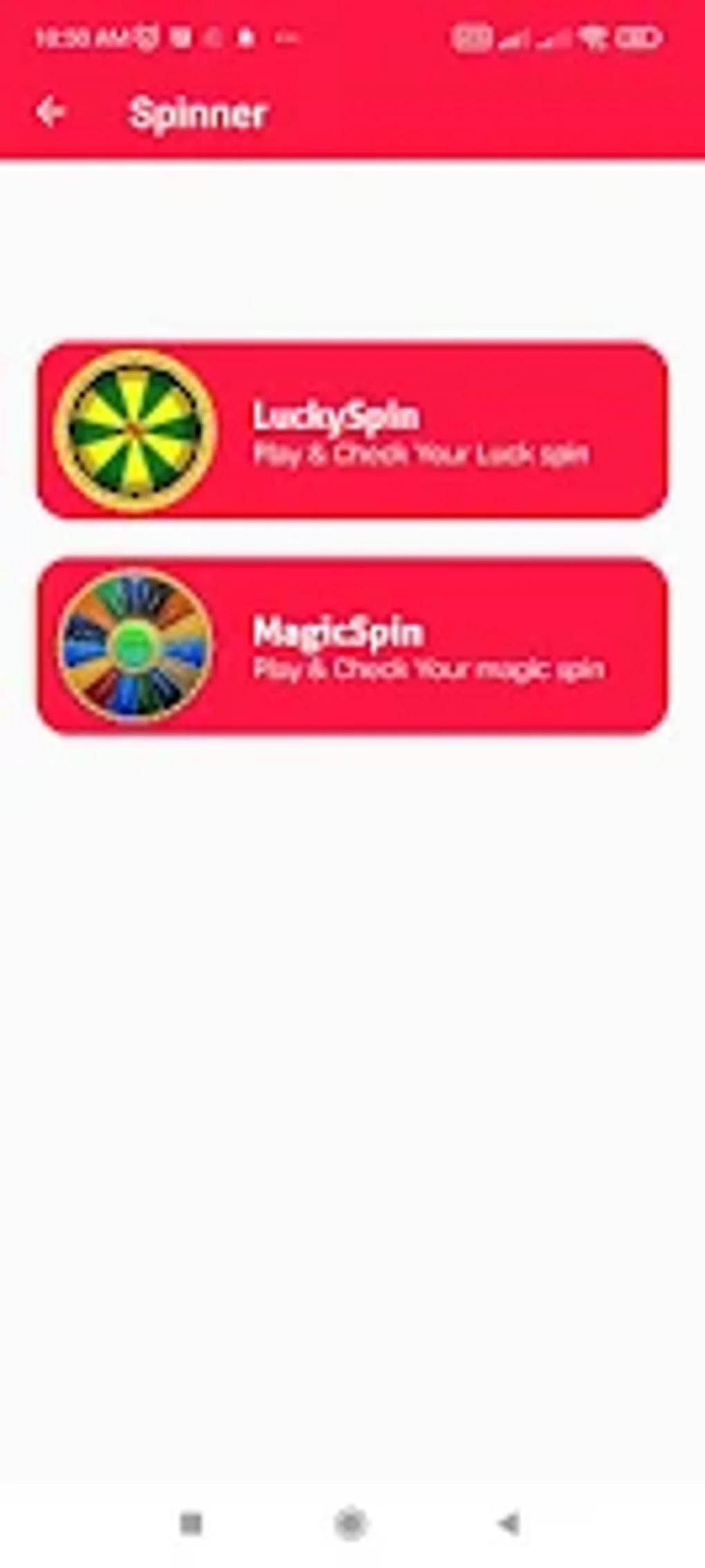The image size is (705, 1568).
Task: Open the MagicSpin card
Action: [x=352, y=647]
